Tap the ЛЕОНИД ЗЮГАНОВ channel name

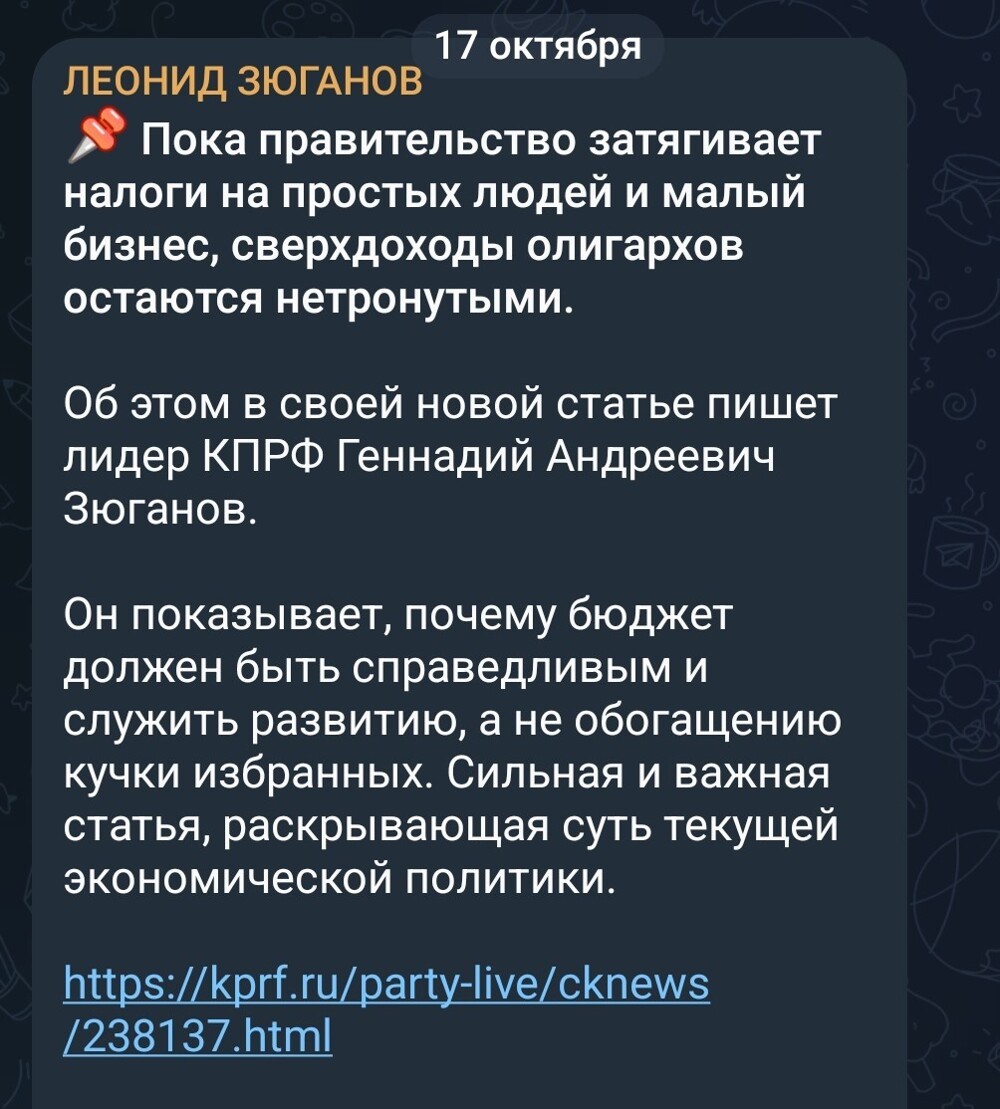(x=242, y=83)
